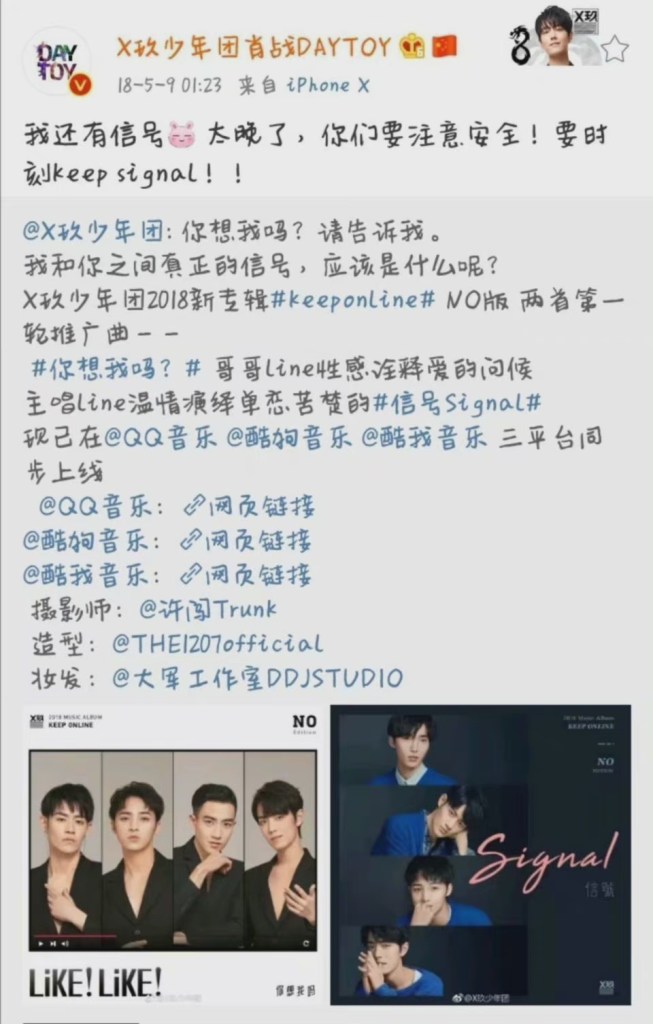Image resolution: width=653 pixels, height=1024 pixels.
Task: Open 网页链接 after the @酷我音乐 label
Action: (246, 575)
